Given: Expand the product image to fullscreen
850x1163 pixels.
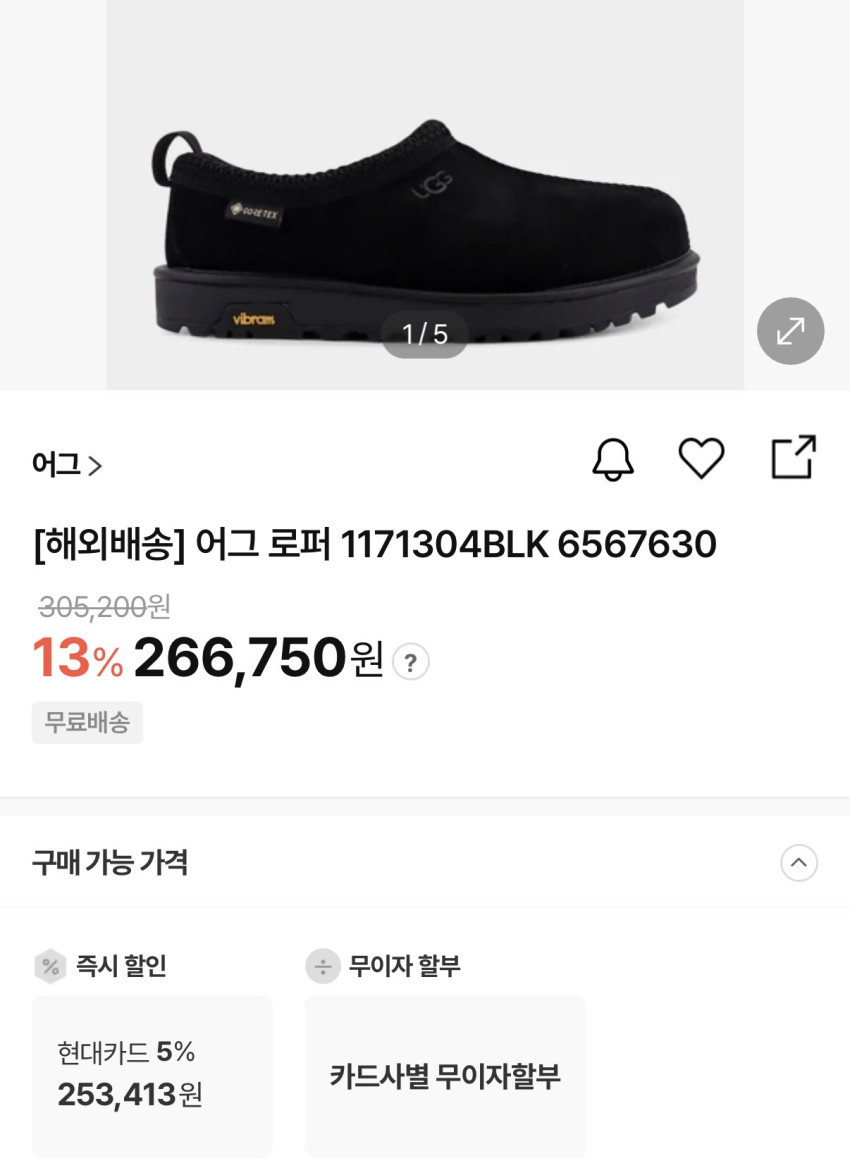Looking at the screenshot, I should (x=790, y=331).
